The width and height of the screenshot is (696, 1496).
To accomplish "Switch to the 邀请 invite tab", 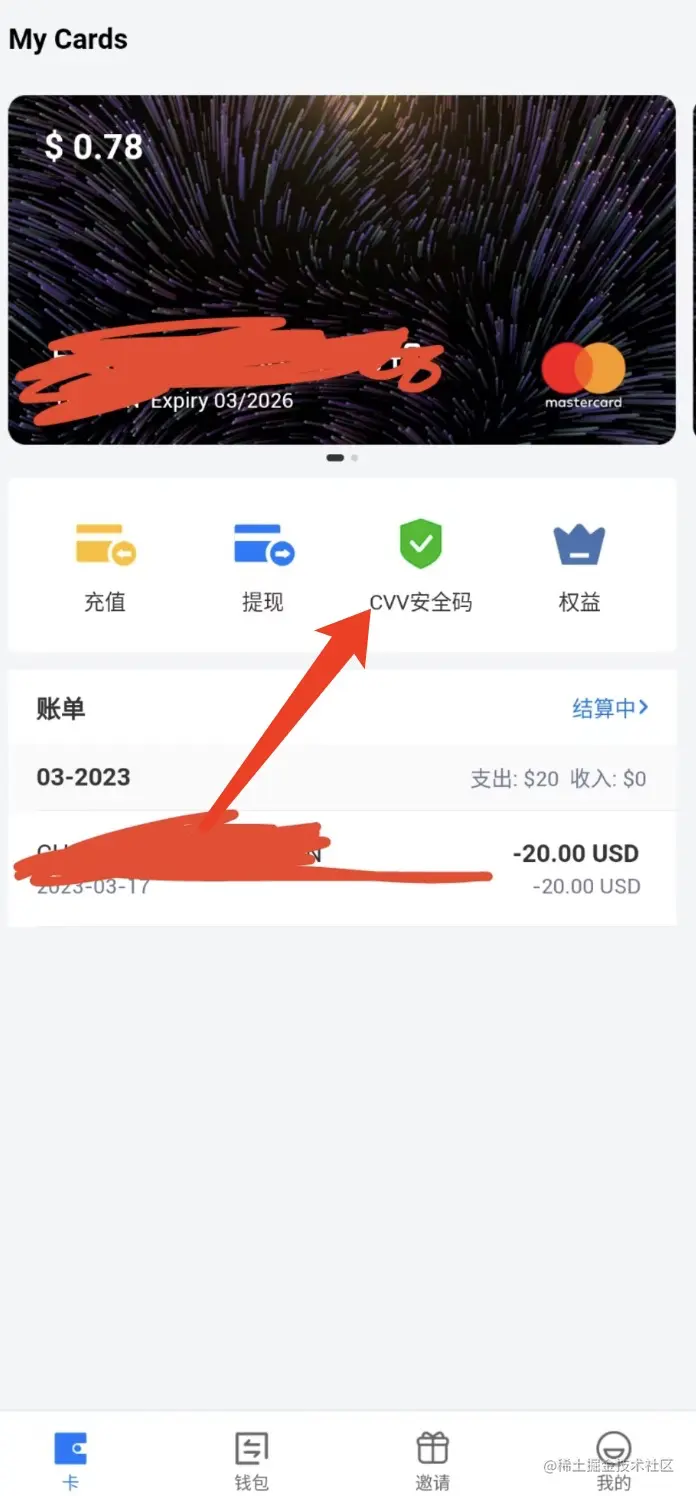I will [432, 1460].
